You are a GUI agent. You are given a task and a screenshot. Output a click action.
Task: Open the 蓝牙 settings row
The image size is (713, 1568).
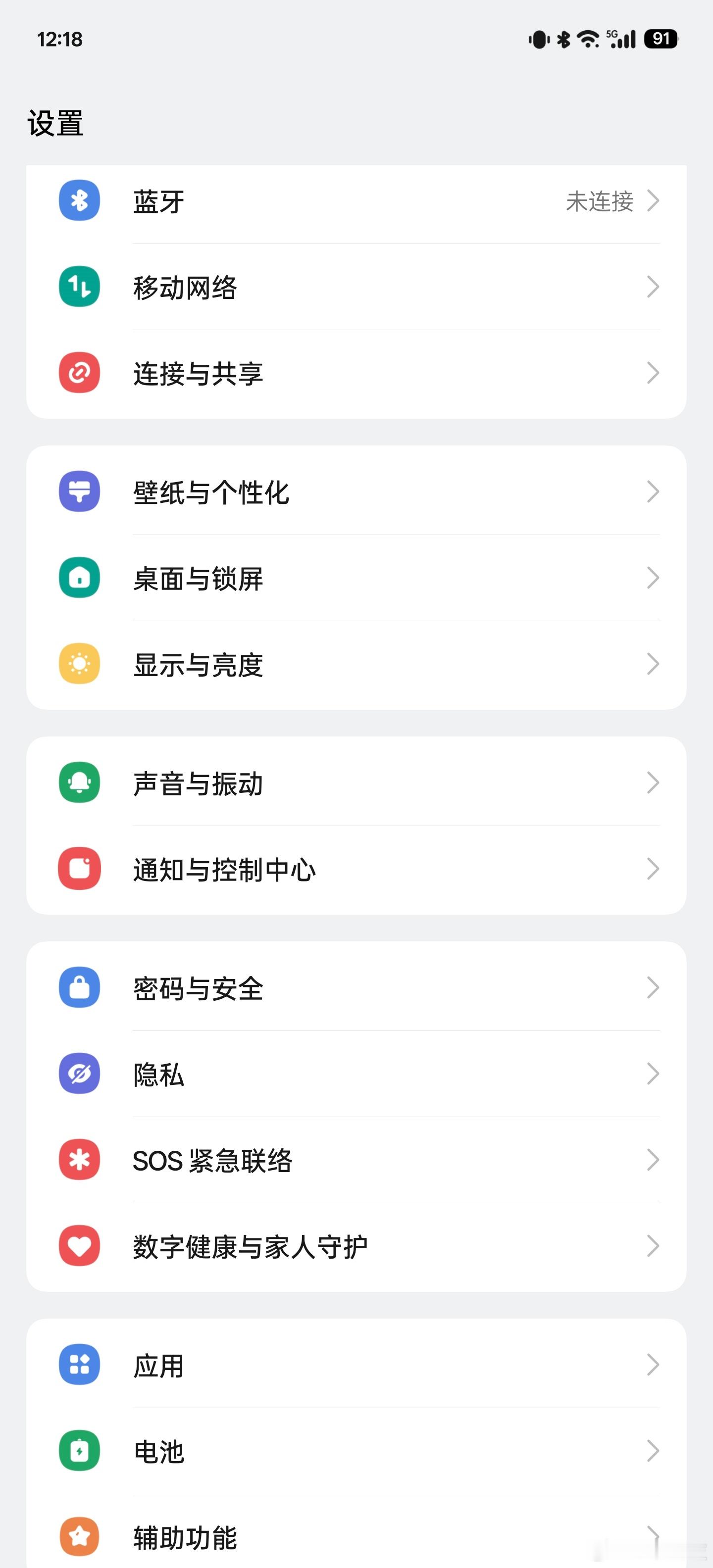click(356, 201)
